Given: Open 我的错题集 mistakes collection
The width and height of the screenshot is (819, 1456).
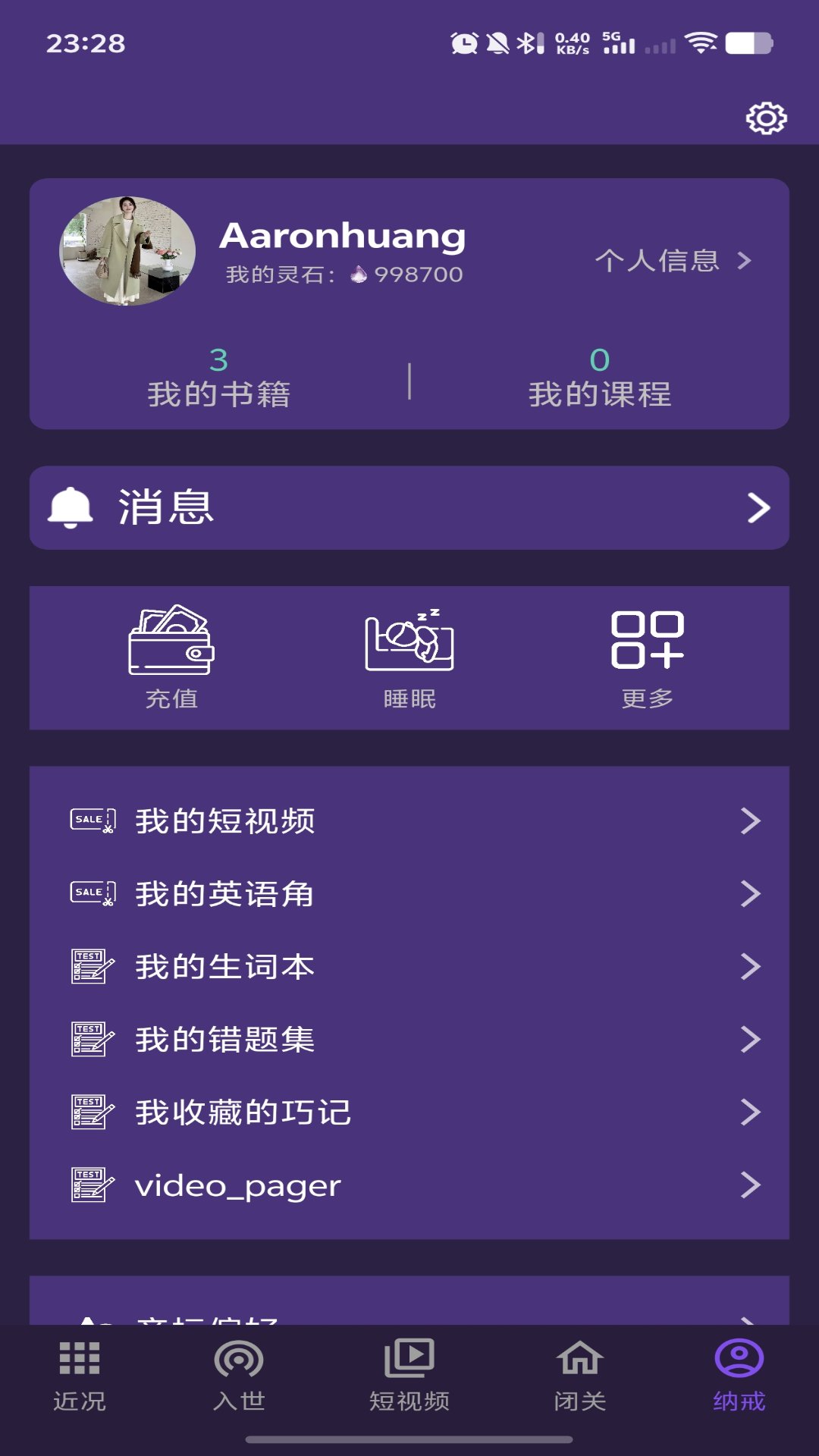Looking at the screenshot, I should click(x=409, y=1039).
